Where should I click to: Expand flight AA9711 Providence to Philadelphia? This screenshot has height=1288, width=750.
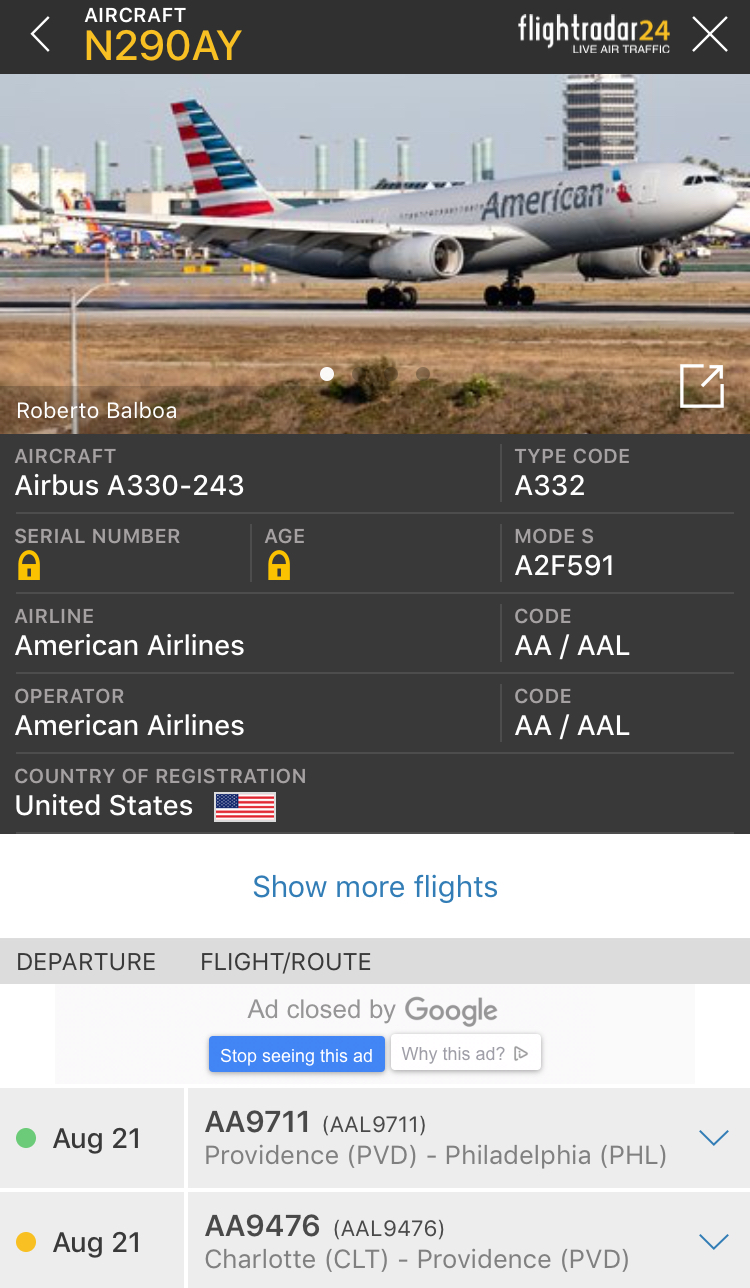pyautogui.click(x=713, y=1138)
